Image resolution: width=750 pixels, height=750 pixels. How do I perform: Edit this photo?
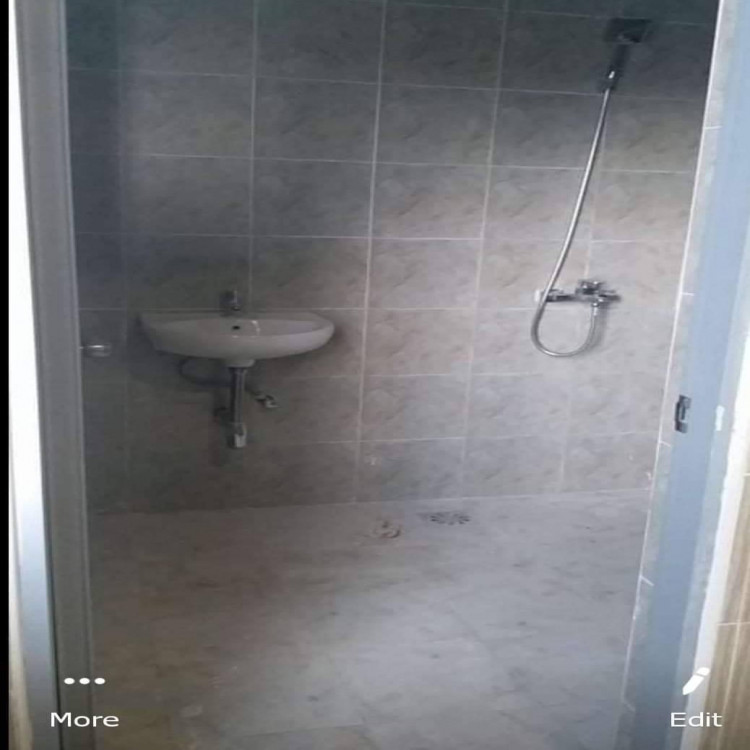[x=696, y=700]
